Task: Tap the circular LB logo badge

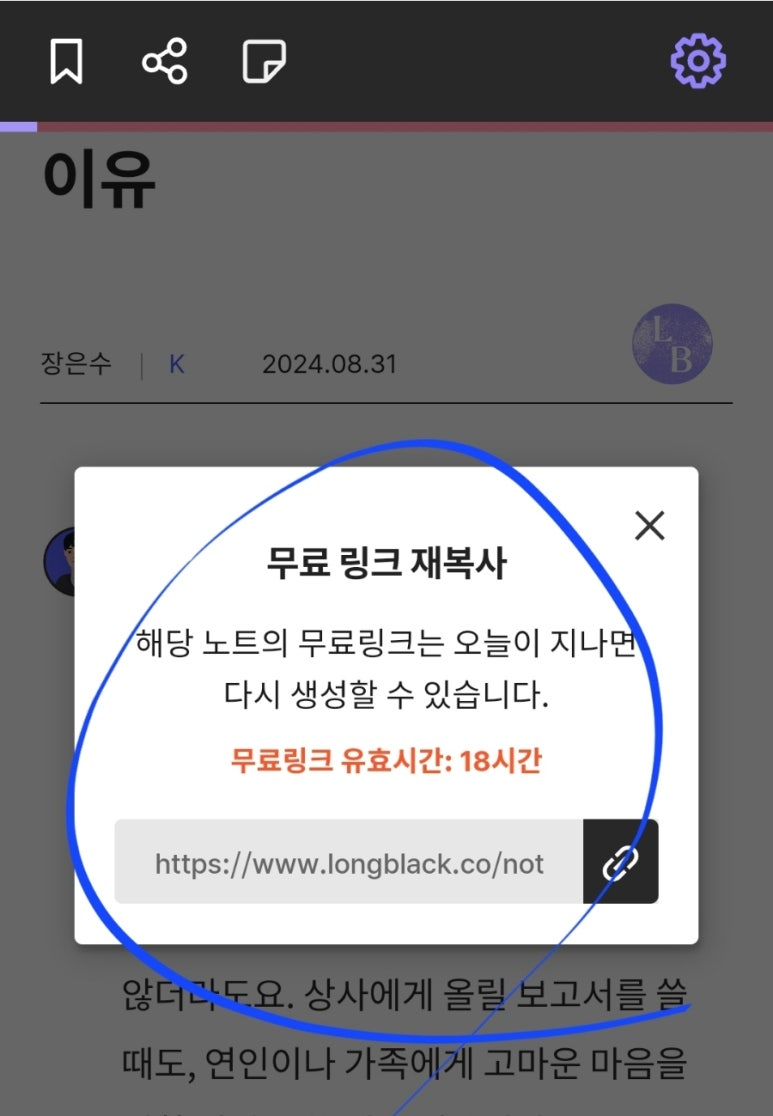Action: pyautogui.click(x=673, y=344)
